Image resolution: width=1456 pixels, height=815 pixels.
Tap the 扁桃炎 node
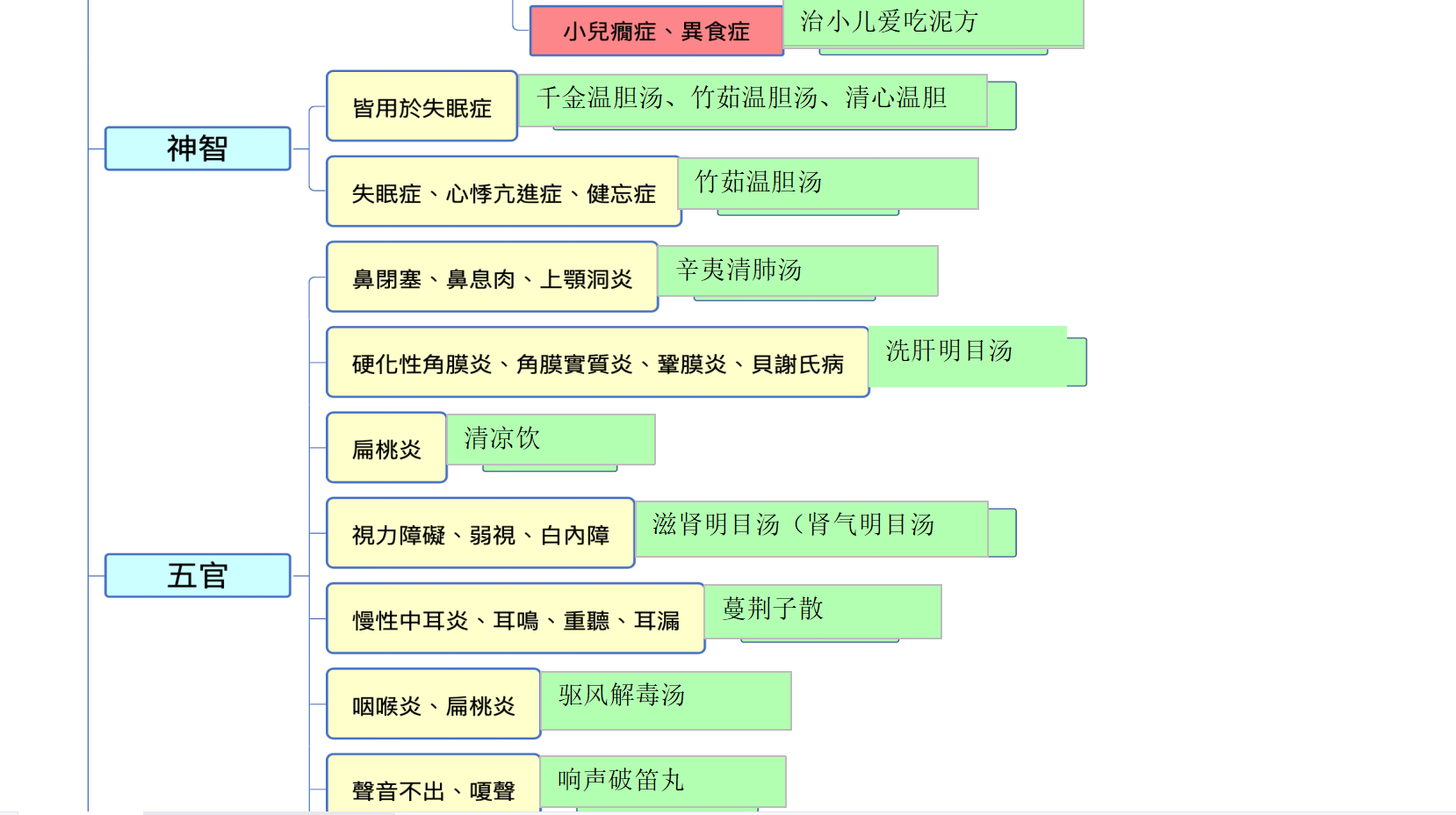386,449
